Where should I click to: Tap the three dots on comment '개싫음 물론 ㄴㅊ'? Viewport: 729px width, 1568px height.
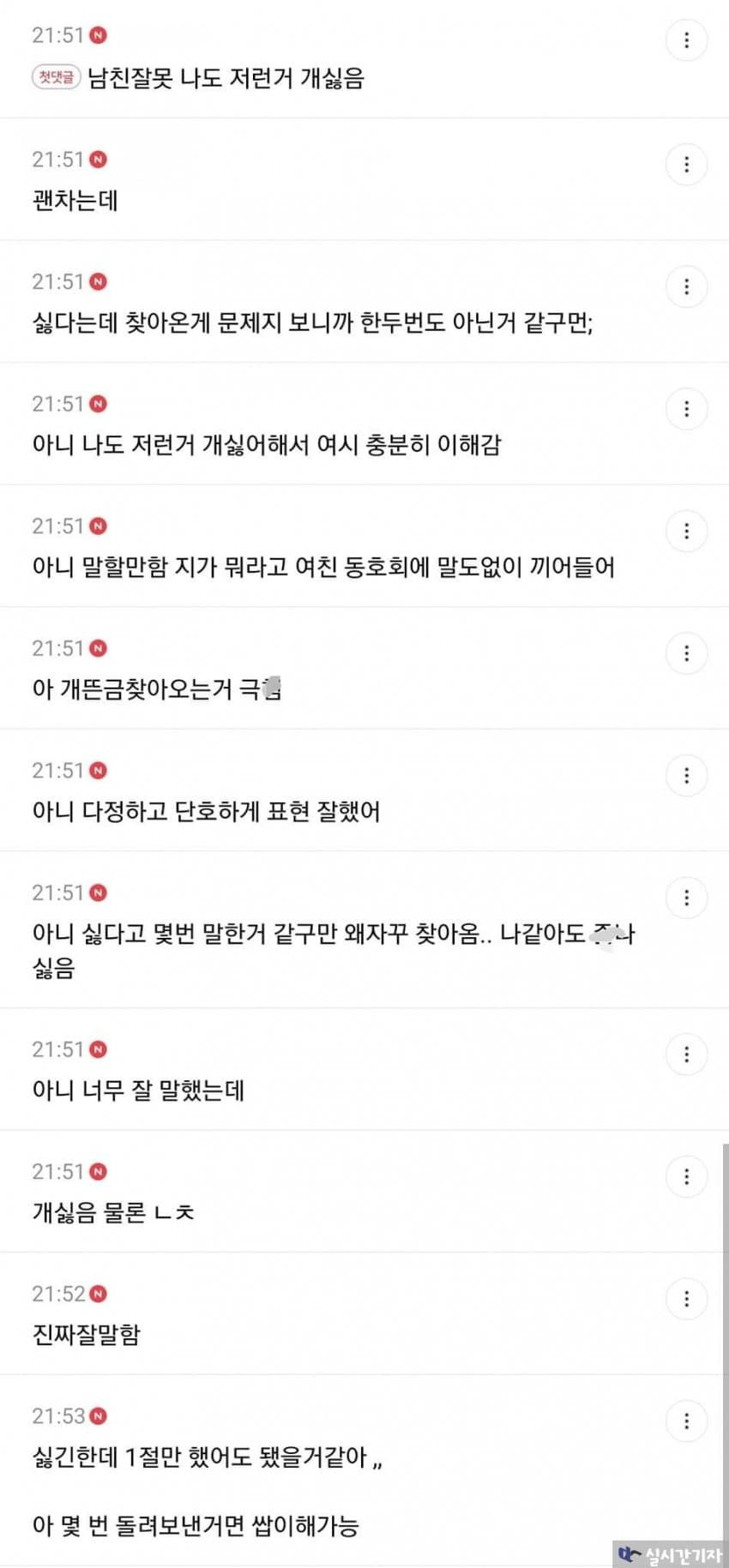tap(686, 1176)
